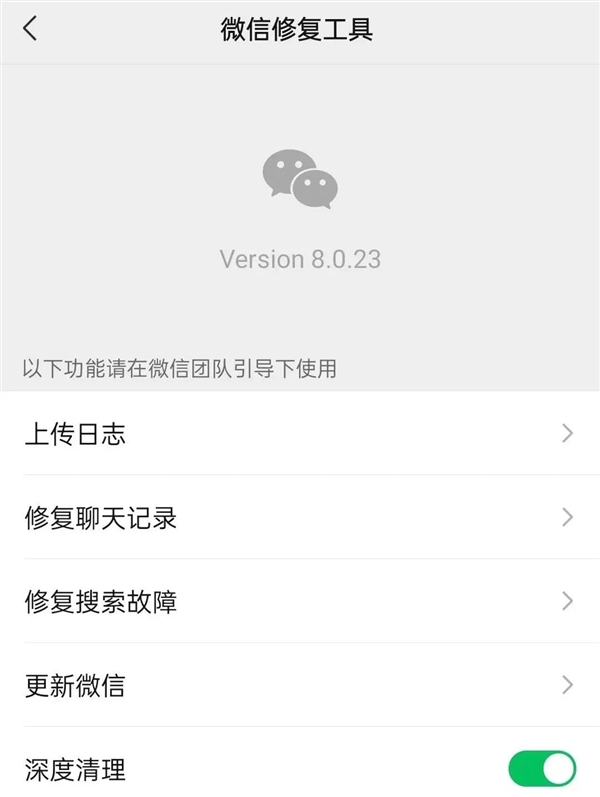Open 修复聊天记录 row
The height and width of the screenshot is (797, 600).
tap(300, 518)
